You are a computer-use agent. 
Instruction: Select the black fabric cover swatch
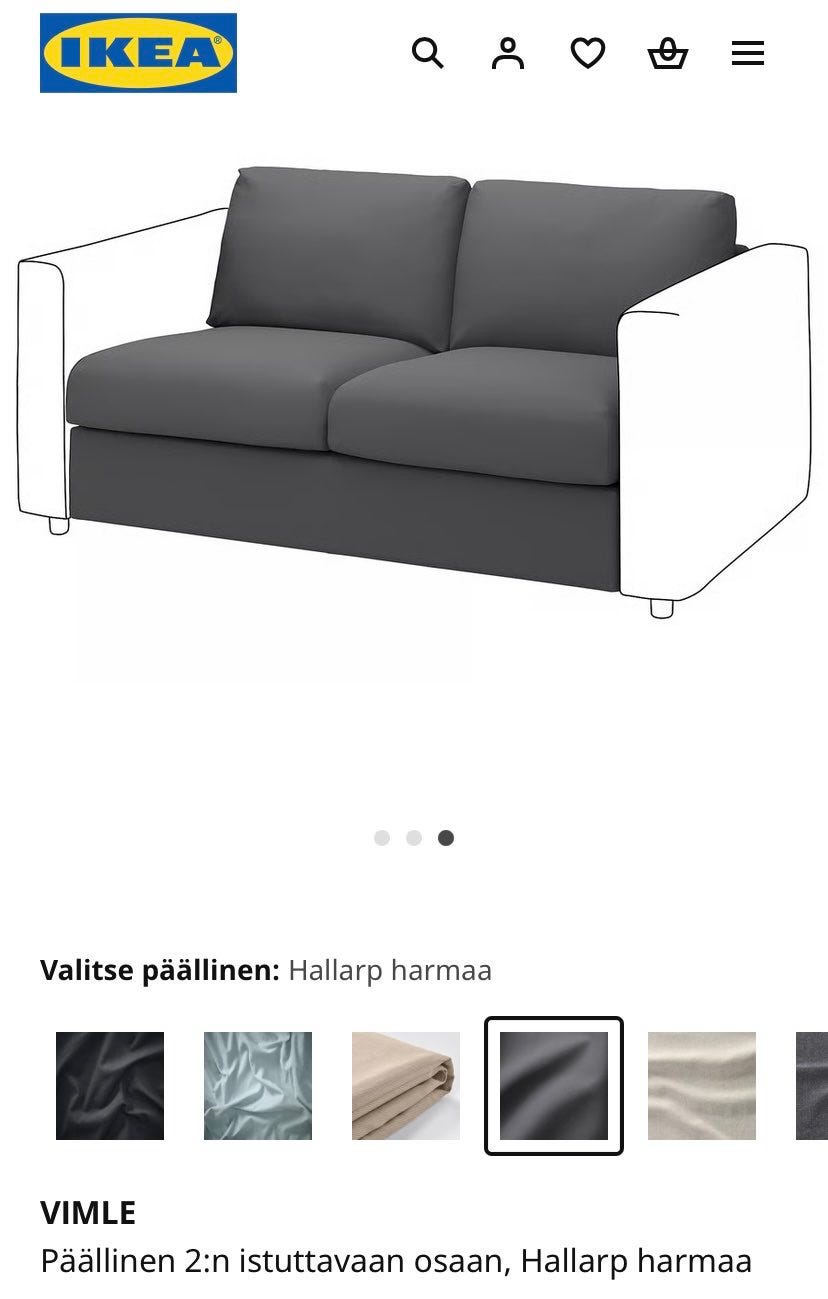tap(110, 1086)
